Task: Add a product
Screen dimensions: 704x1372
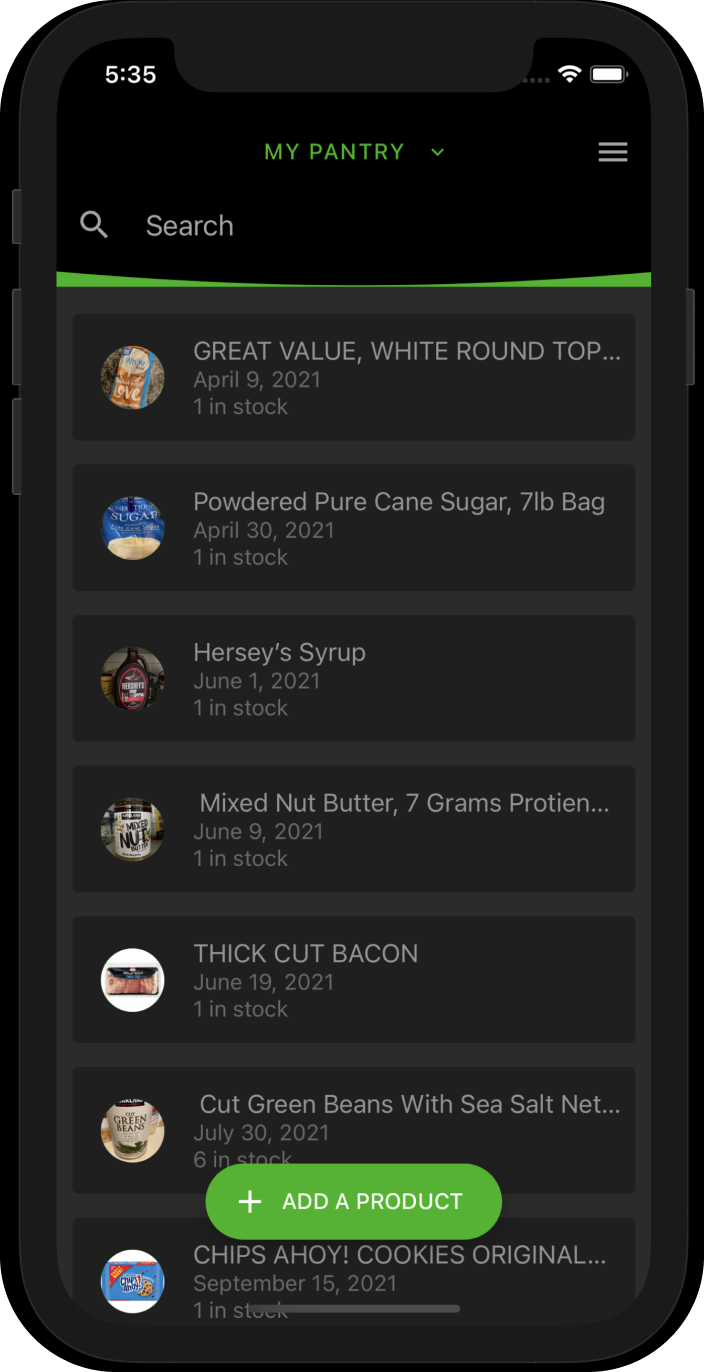Action: (x=353, y=1201)
